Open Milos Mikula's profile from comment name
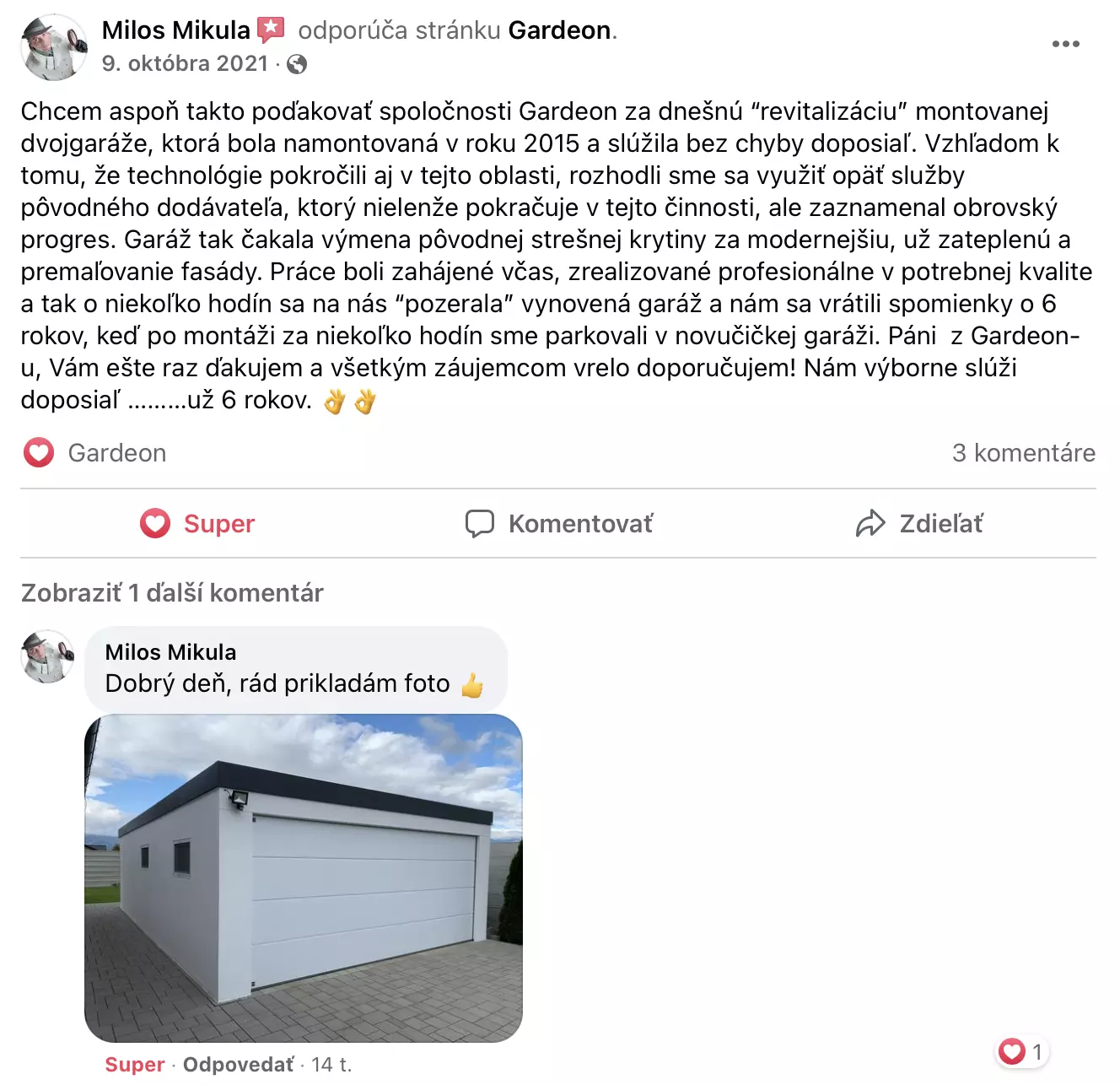1120x1085 pixels. (170, 652)
